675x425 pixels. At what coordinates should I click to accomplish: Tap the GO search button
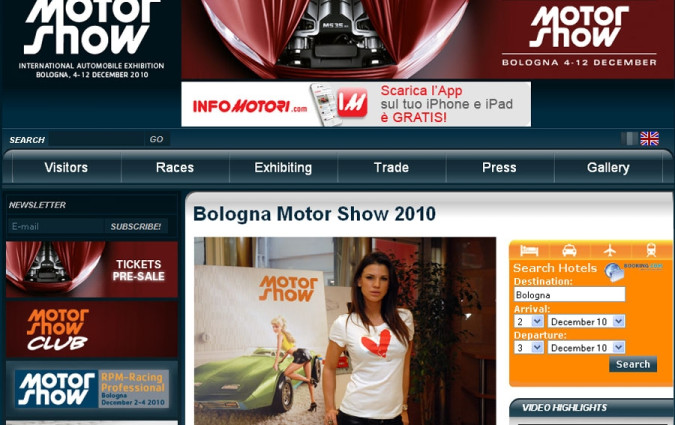point(156,140)
